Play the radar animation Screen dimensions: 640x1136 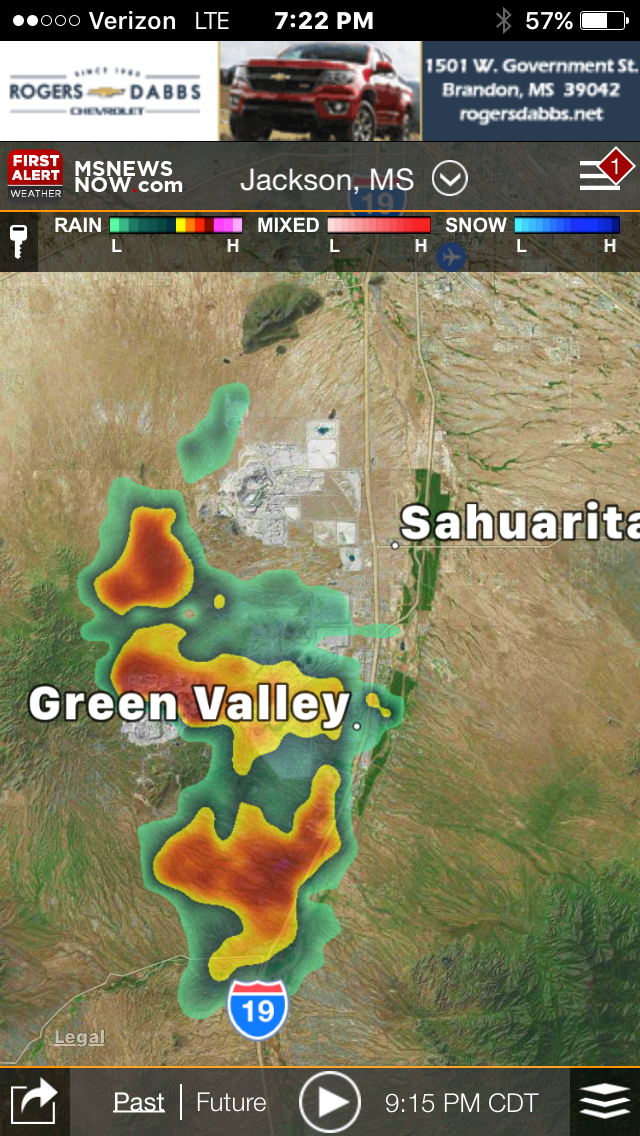pyautogui.click(x=330, y=1102)
